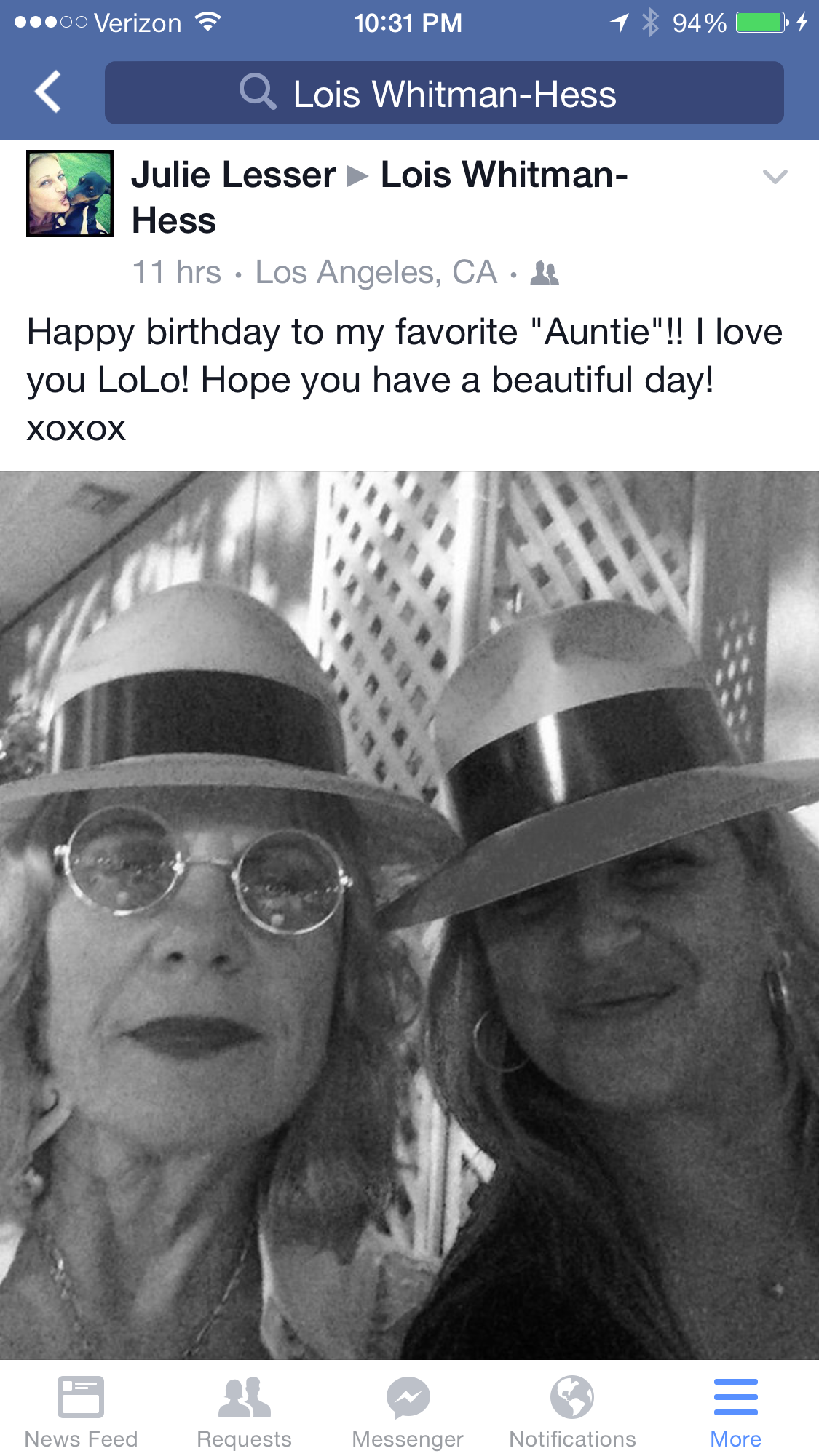The height and width of the screenshot is (1456, 819).
Task: Open Julie Lesser's profile picture
Action: 70,194
